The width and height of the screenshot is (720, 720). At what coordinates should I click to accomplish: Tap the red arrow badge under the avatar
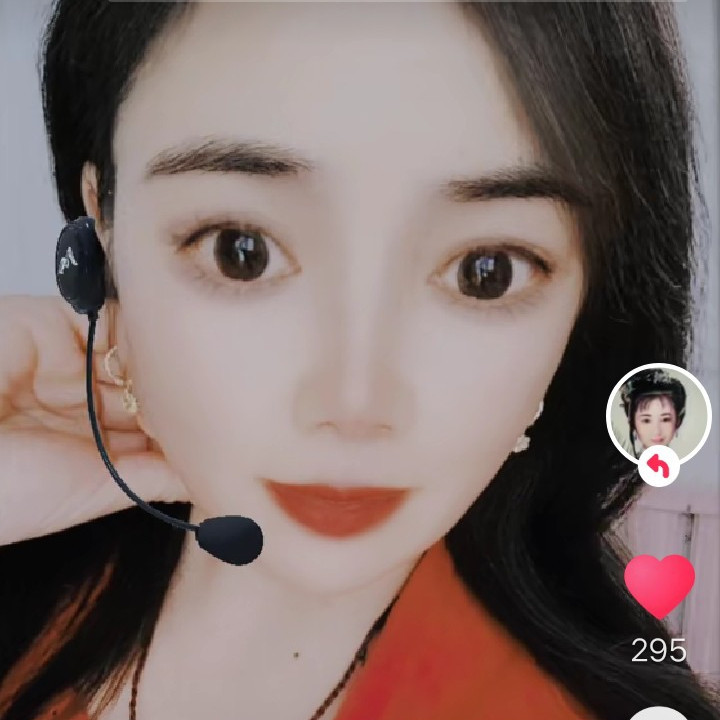pos(659,466)
